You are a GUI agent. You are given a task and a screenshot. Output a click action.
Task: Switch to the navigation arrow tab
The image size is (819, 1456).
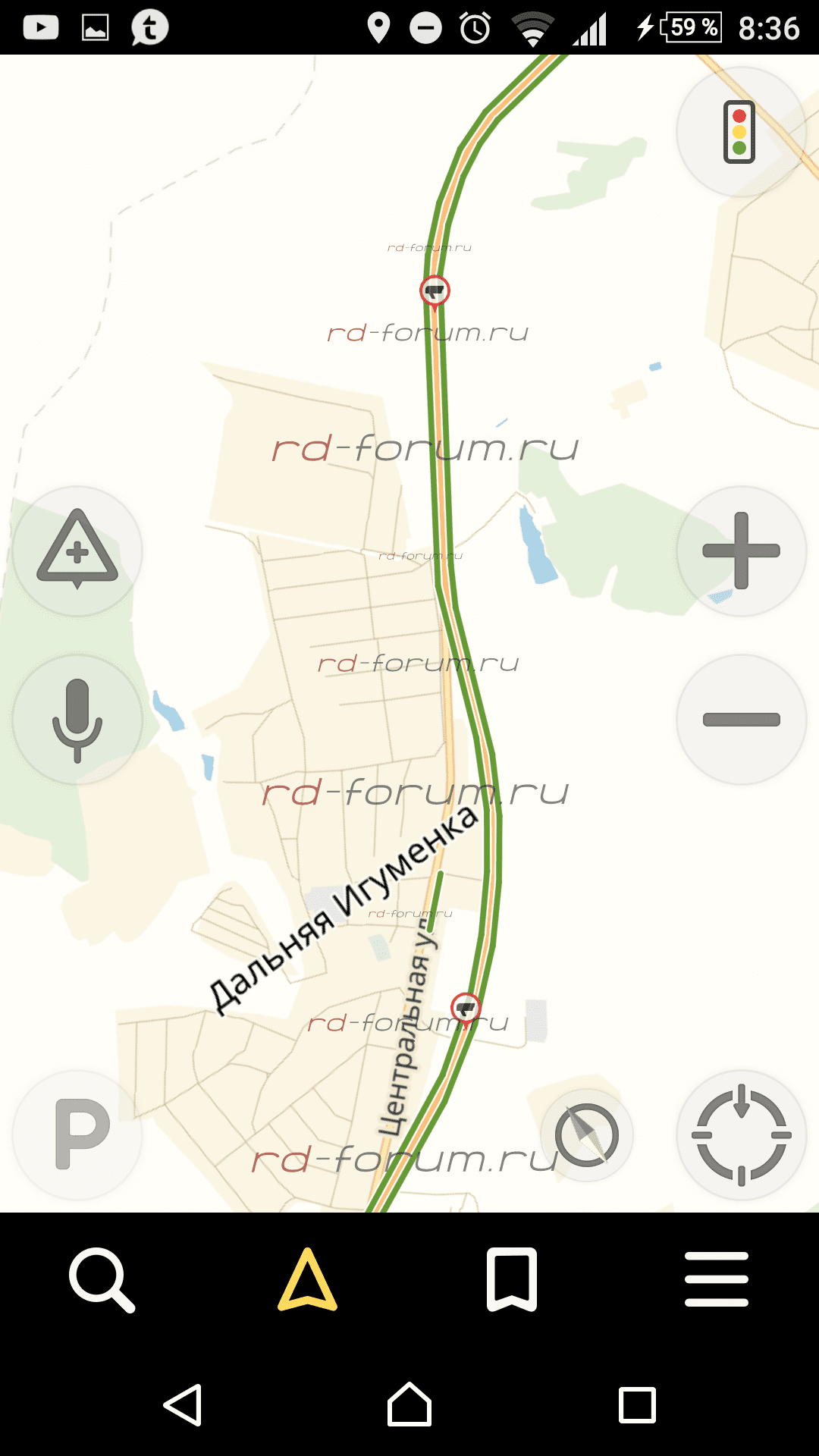(x=307, y=1280)
